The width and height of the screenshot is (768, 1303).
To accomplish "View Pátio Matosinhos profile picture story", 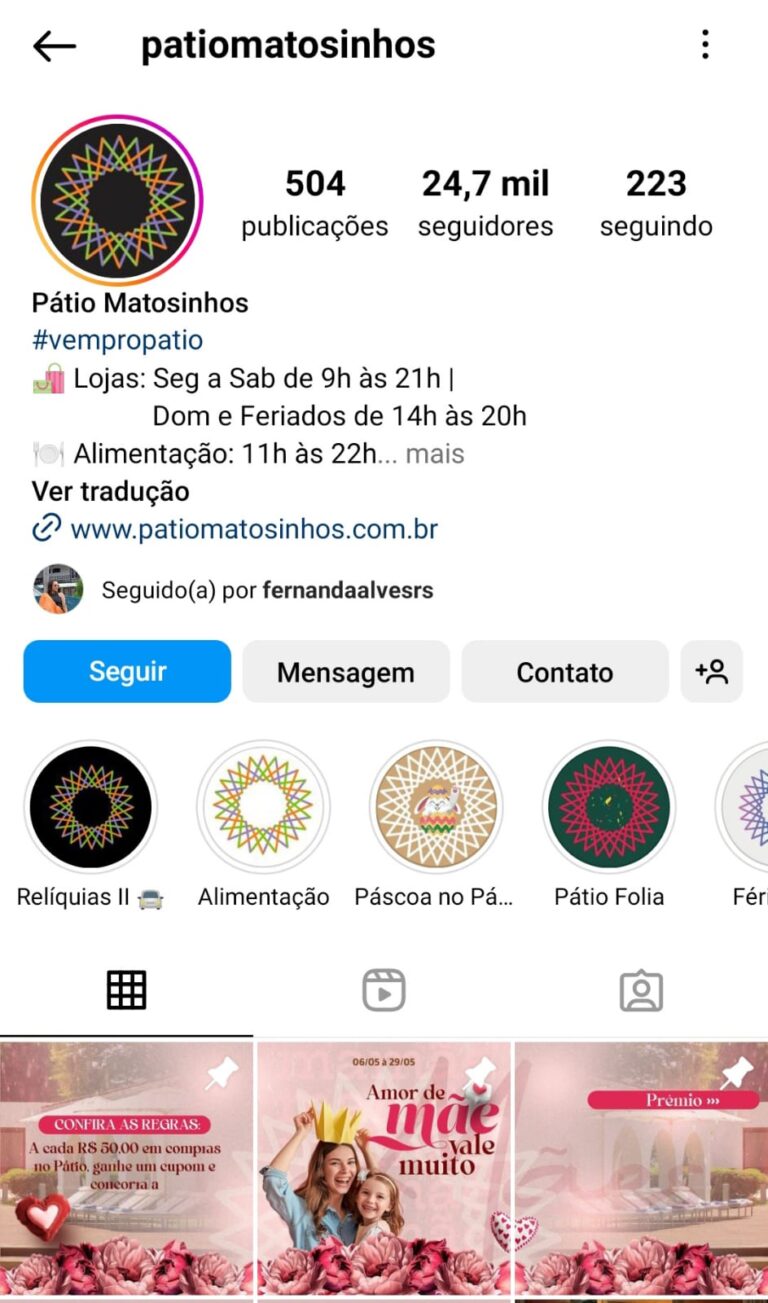I will coord(118,200).
